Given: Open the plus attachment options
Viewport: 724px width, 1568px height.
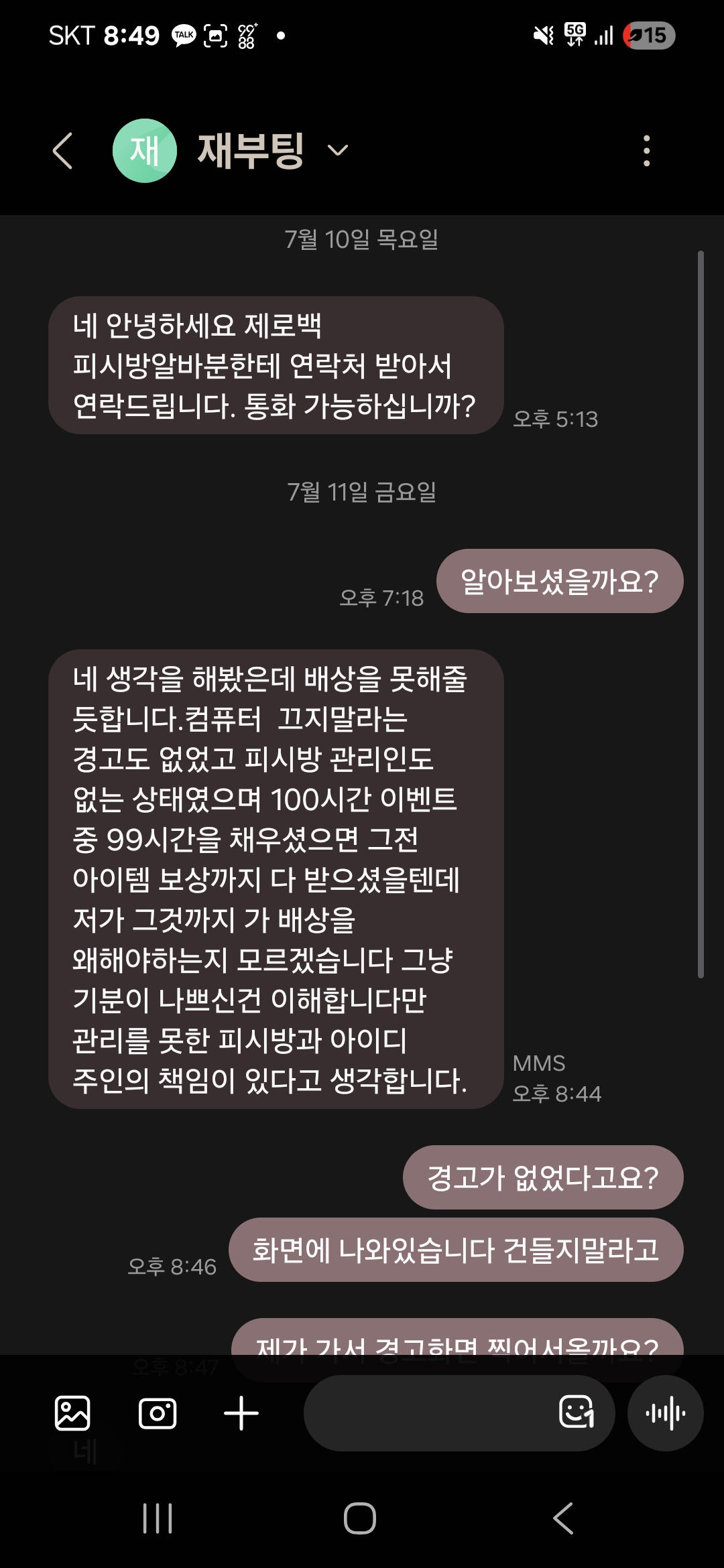Looking at the screenshot, I should click(241, 1413).
